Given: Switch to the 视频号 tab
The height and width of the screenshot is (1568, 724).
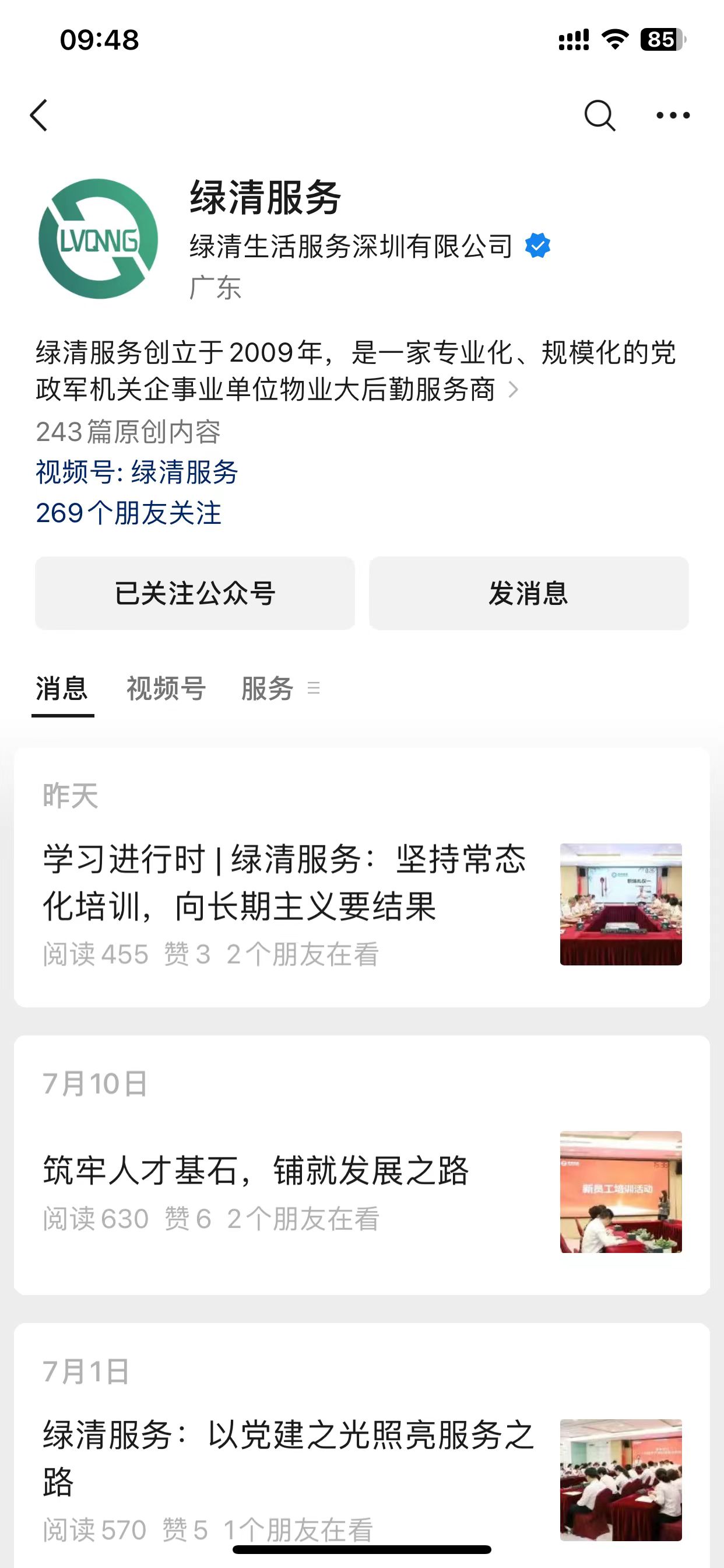Looking at the screenshot, I should [166, 688].
